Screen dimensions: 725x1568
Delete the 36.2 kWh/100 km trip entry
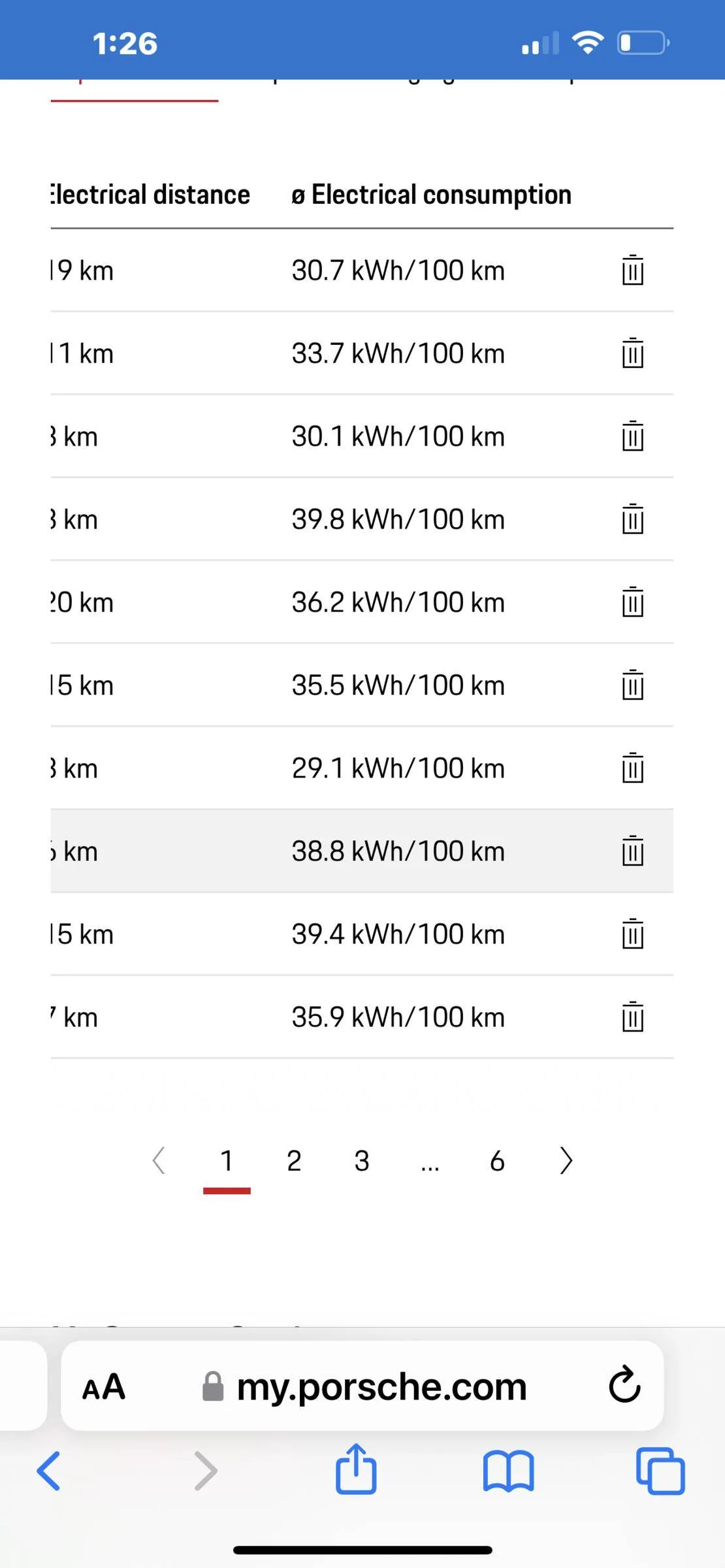(632, 602)
